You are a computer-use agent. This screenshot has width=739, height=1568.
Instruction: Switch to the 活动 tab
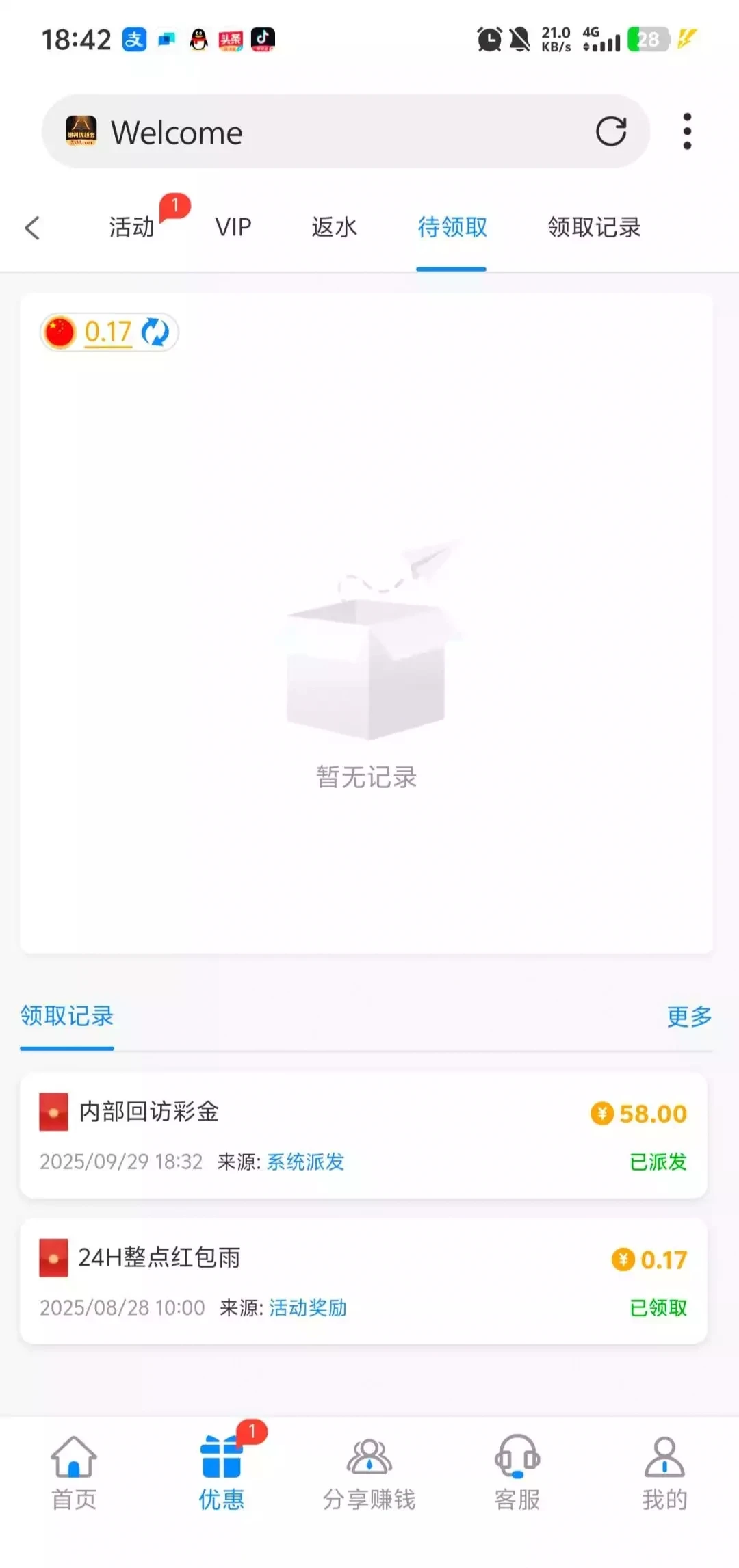[132, 227]
